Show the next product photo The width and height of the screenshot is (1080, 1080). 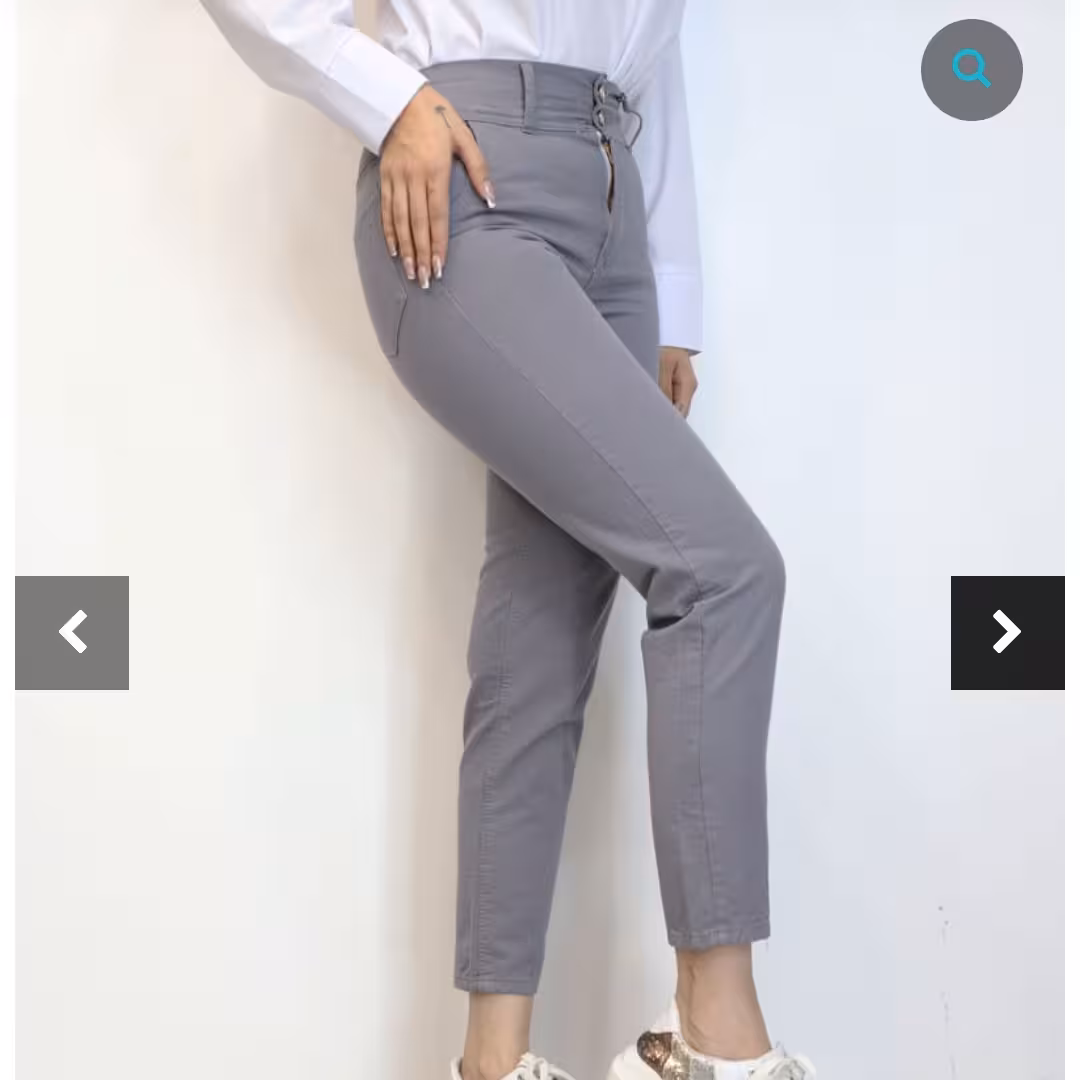[x=1007, y=633]
